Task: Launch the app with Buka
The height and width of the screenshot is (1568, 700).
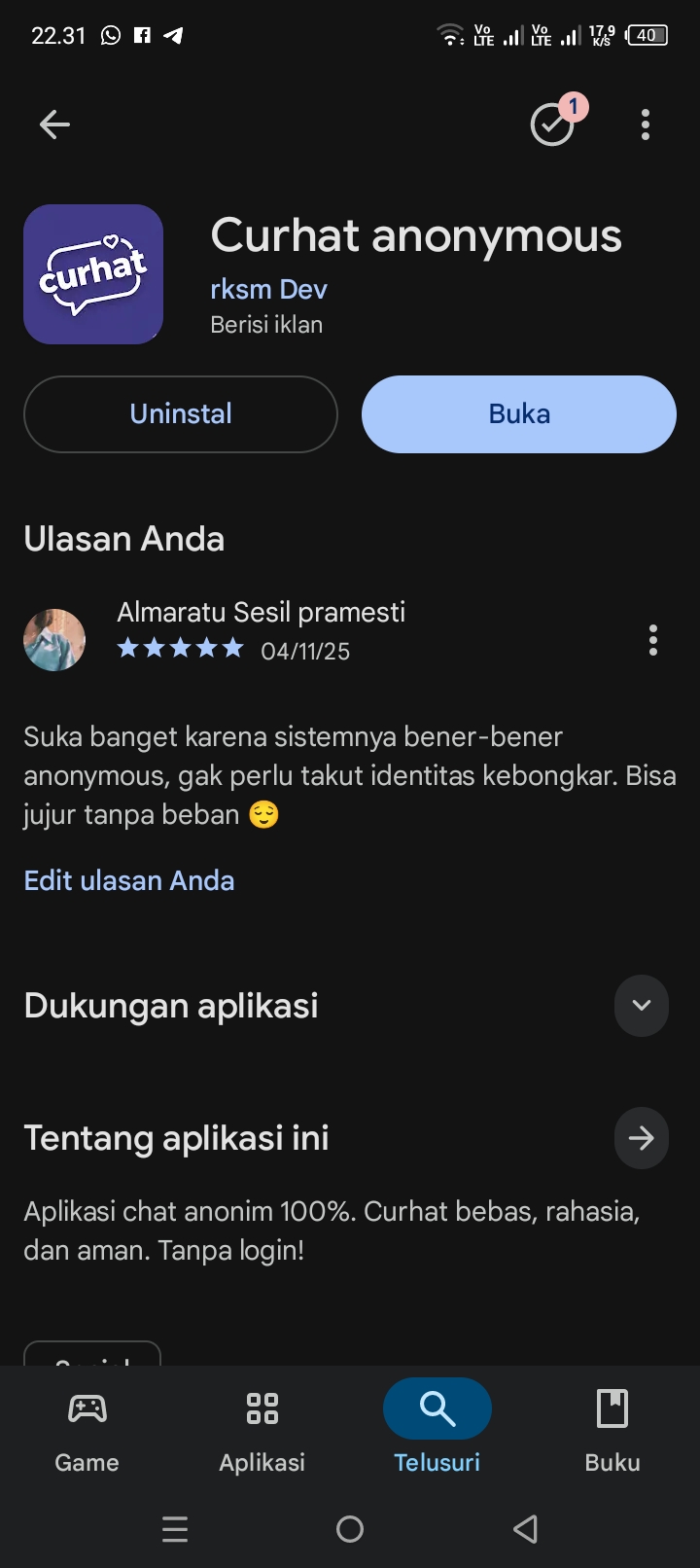Action: tap(519, 414)
